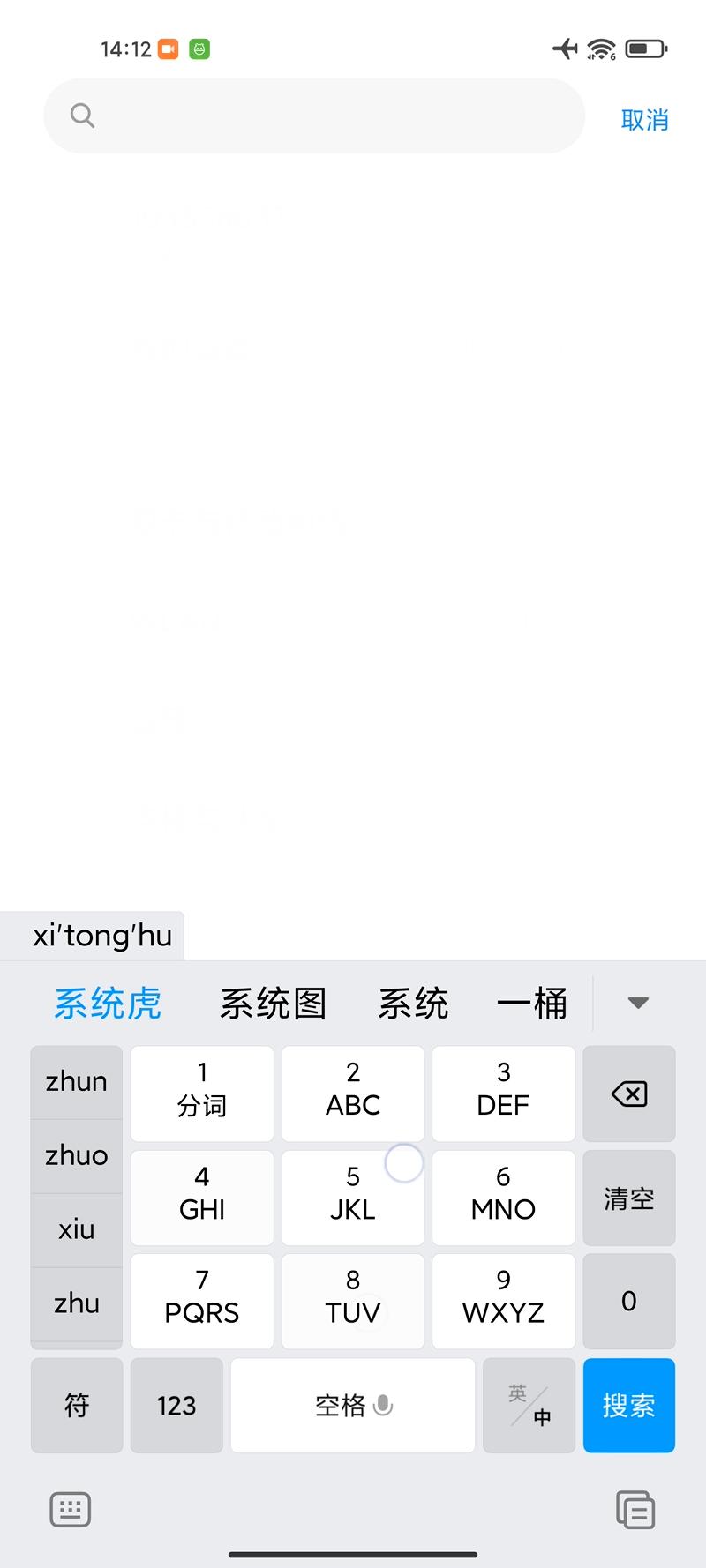The height and width of the screenshot is (1568, 706).
Task: Select the candidate word 系统虎
Action: (107, 1003)
